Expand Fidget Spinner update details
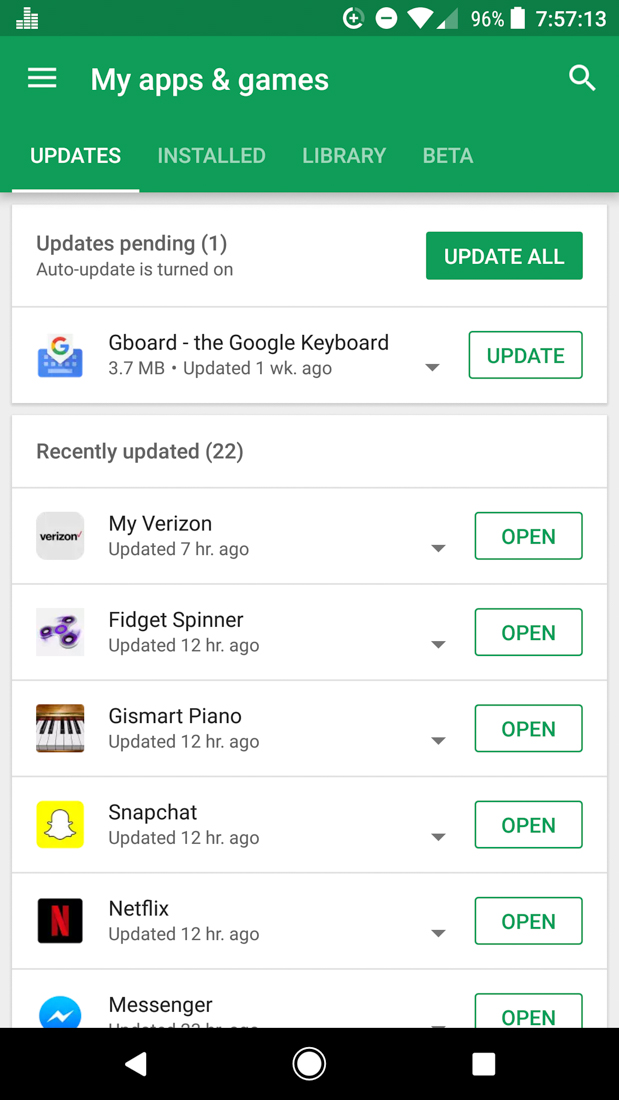 pyautogui.click(x=438, y=644)
